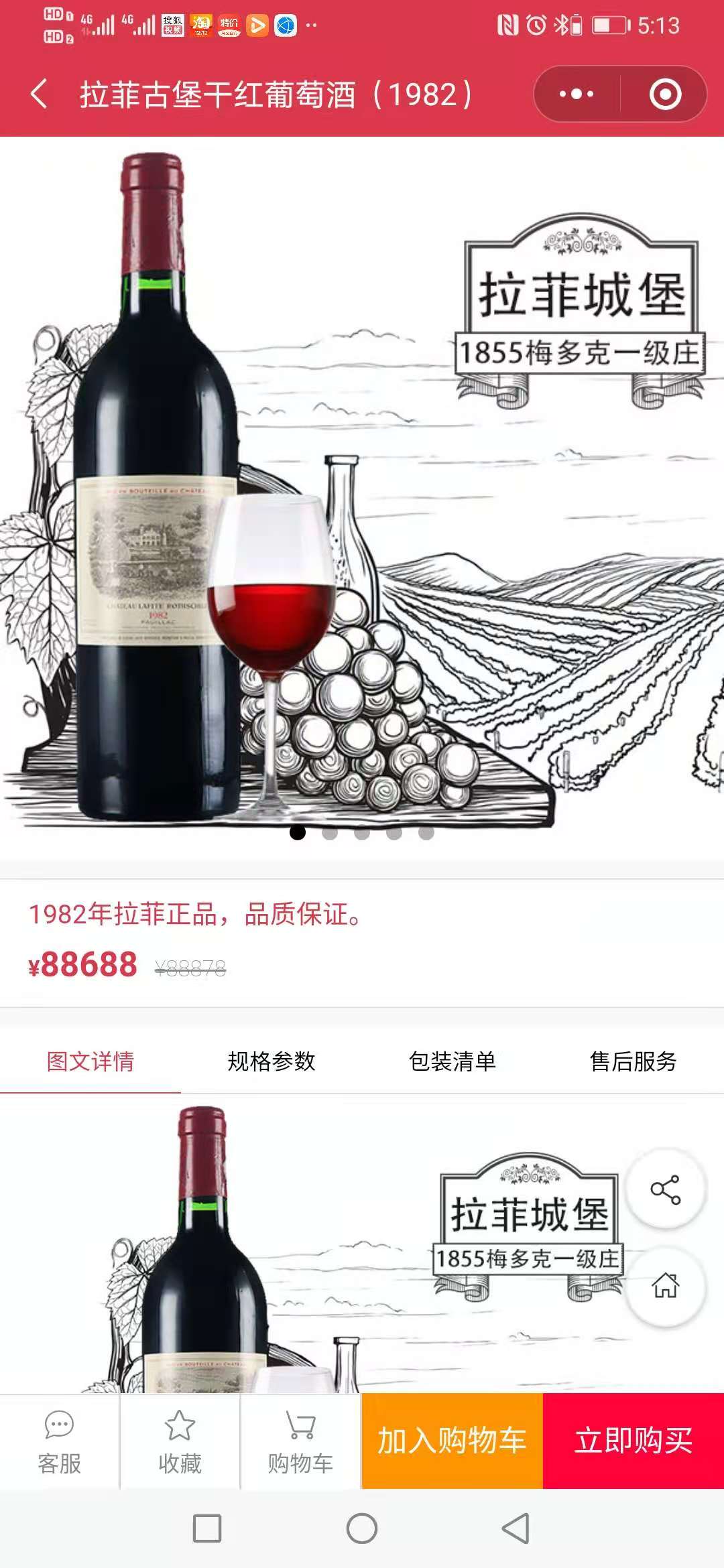Open the 购物车 shopping cart

coord(300,1442)
